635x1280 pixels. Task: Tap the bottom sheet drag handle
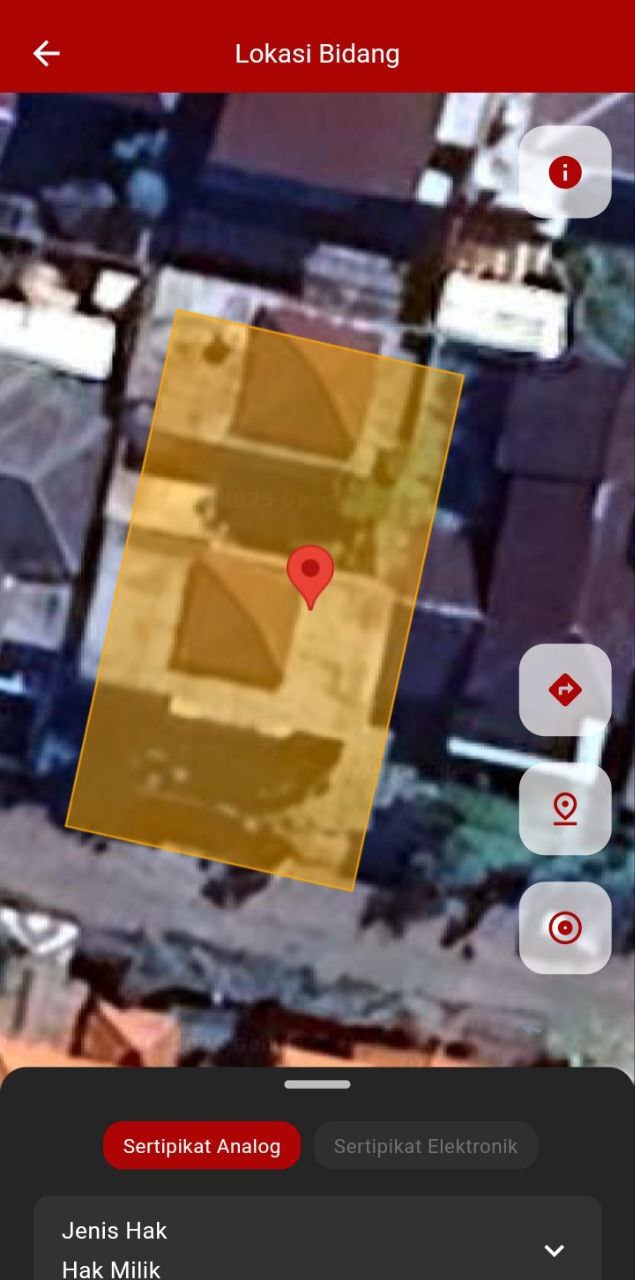pos(317,1084)
